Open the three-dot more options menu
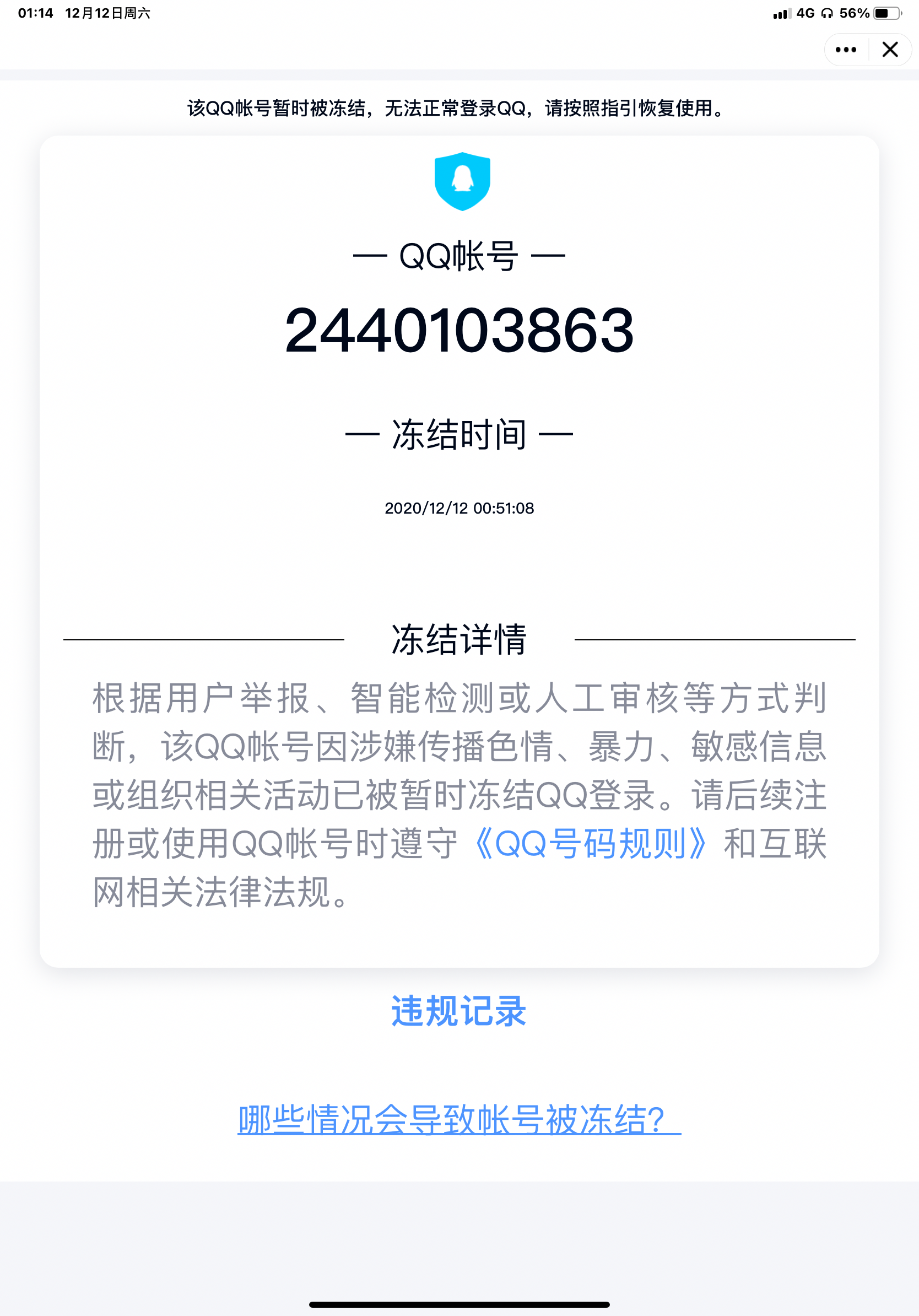 click(x=846, y=50)
